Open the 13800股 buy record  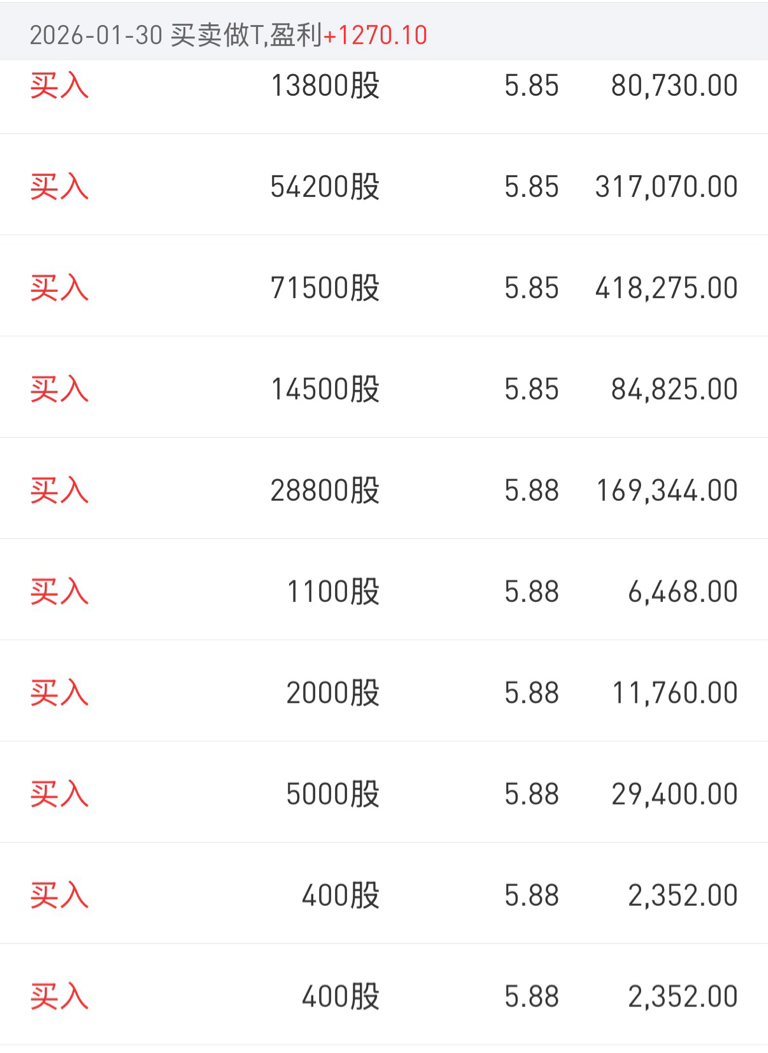(x=384, y=97)
